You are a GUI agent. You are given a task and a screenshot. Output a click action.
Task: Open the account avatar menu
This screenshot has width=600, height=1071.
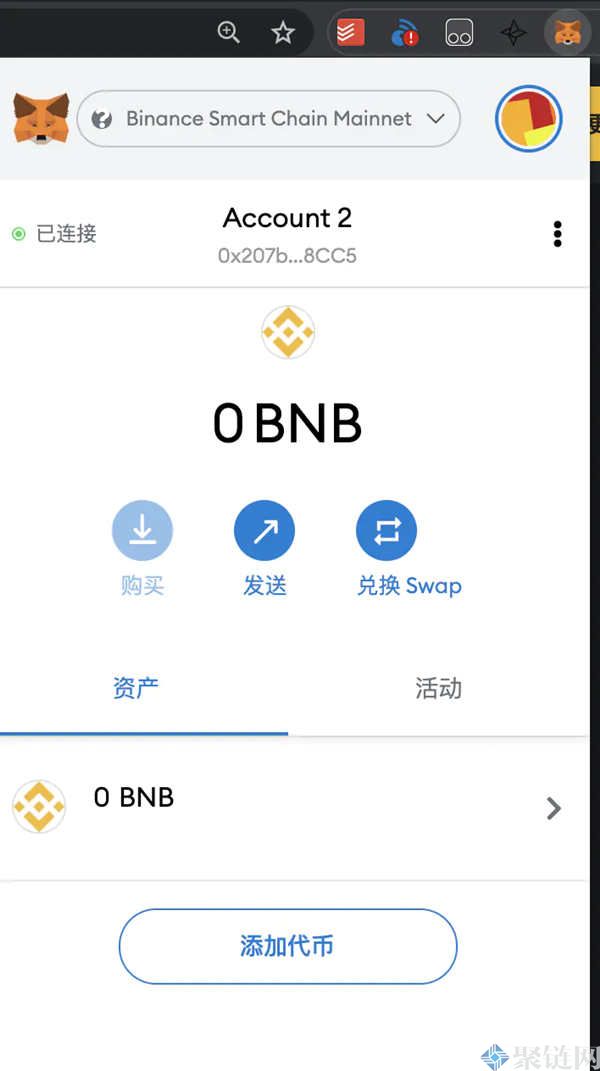pyautogui.click(x=528, y=119)
